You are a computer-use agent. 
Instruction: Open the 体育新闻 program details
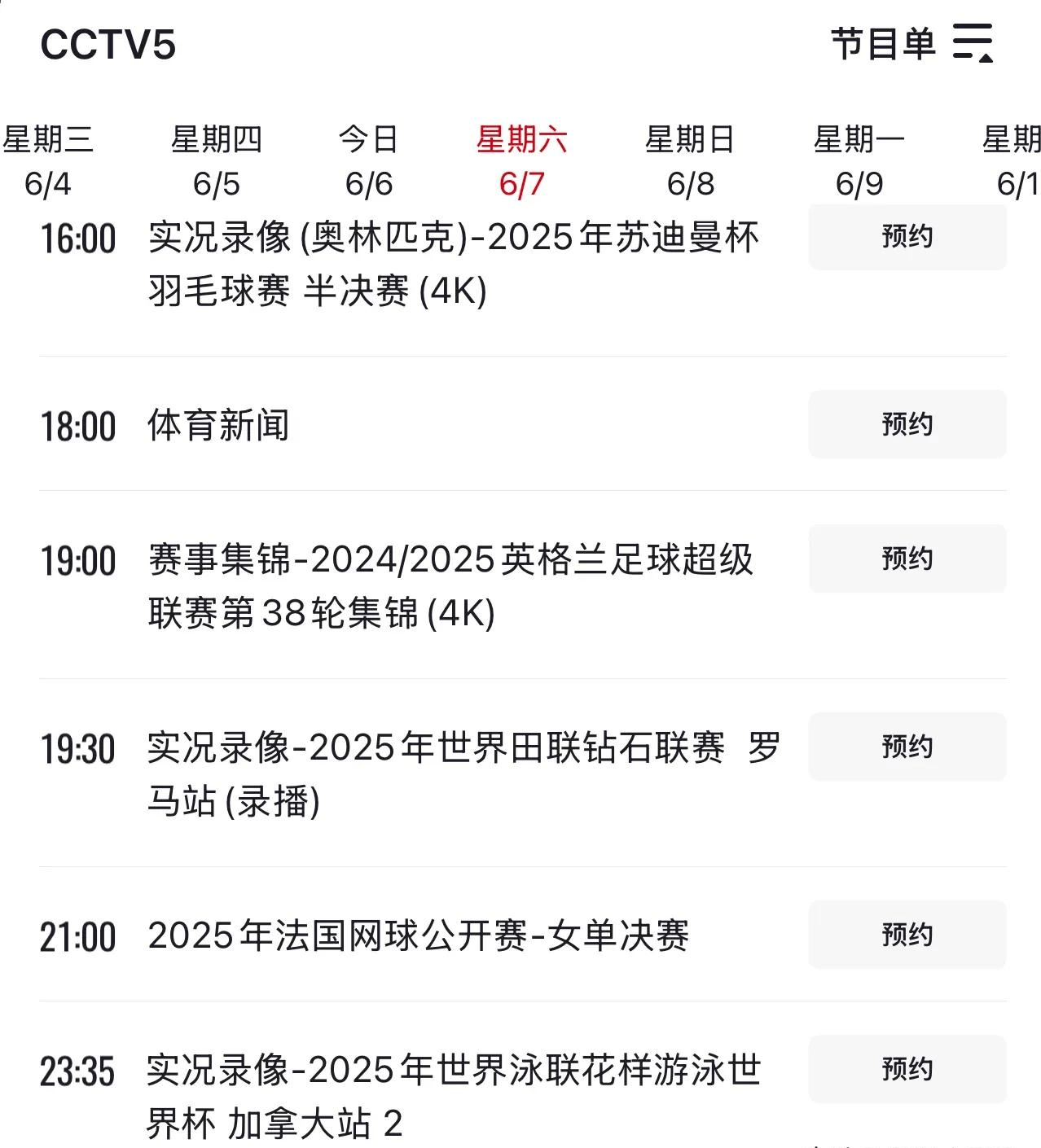[x=218, y=424]
